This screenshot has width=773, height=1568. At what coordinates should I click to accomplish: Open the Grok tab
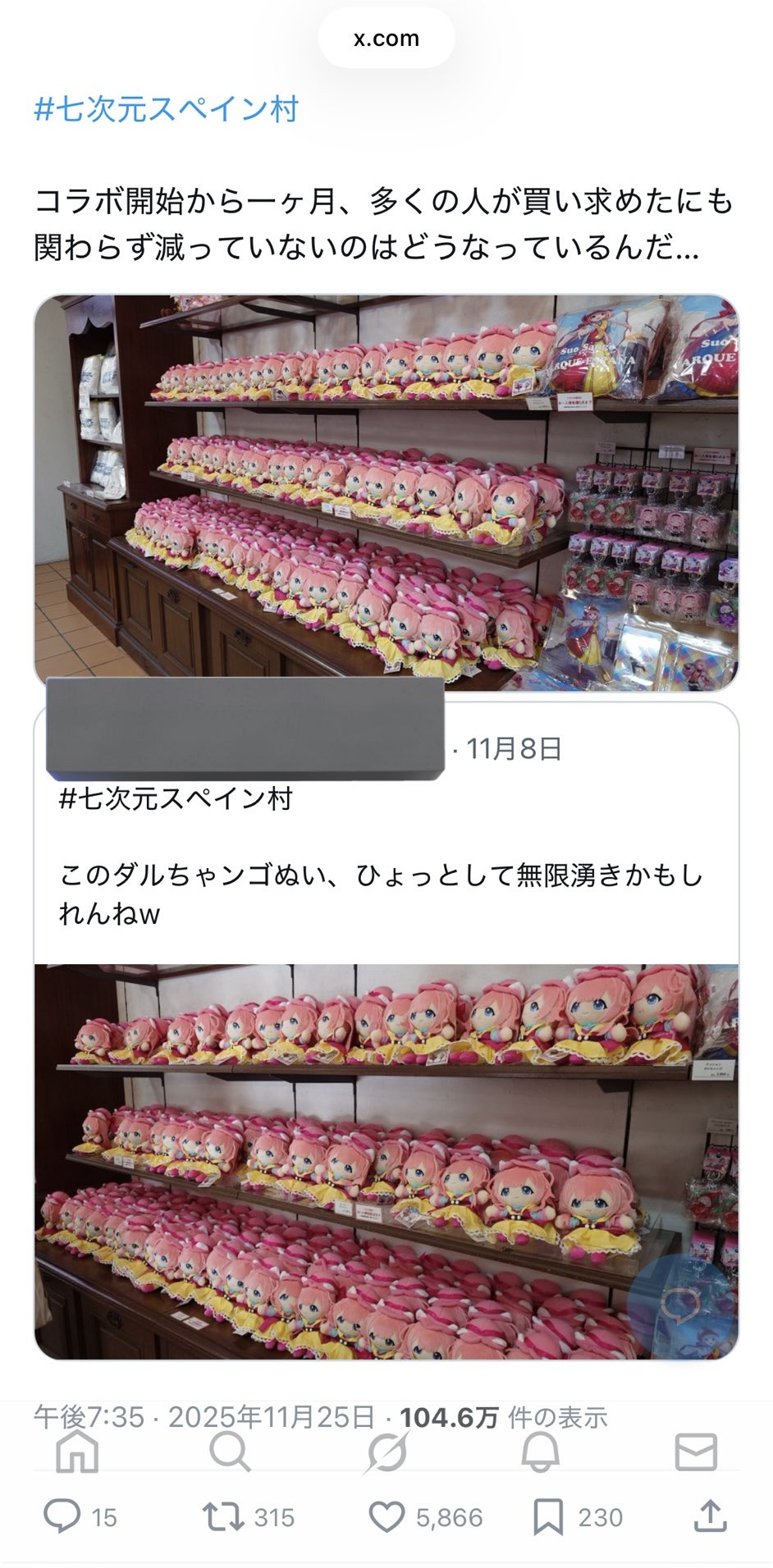tap(386, 1453)
